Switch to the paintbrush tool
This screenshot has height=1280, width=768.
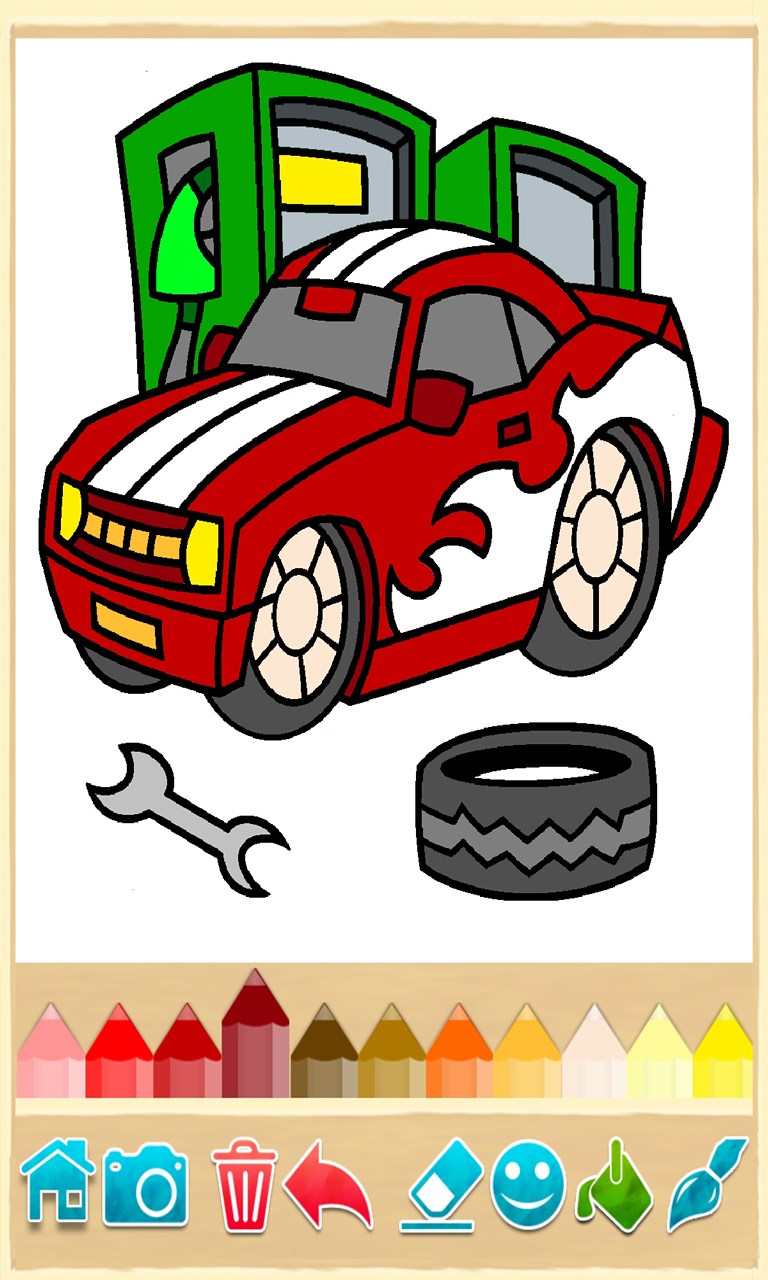pos(706,1183)
